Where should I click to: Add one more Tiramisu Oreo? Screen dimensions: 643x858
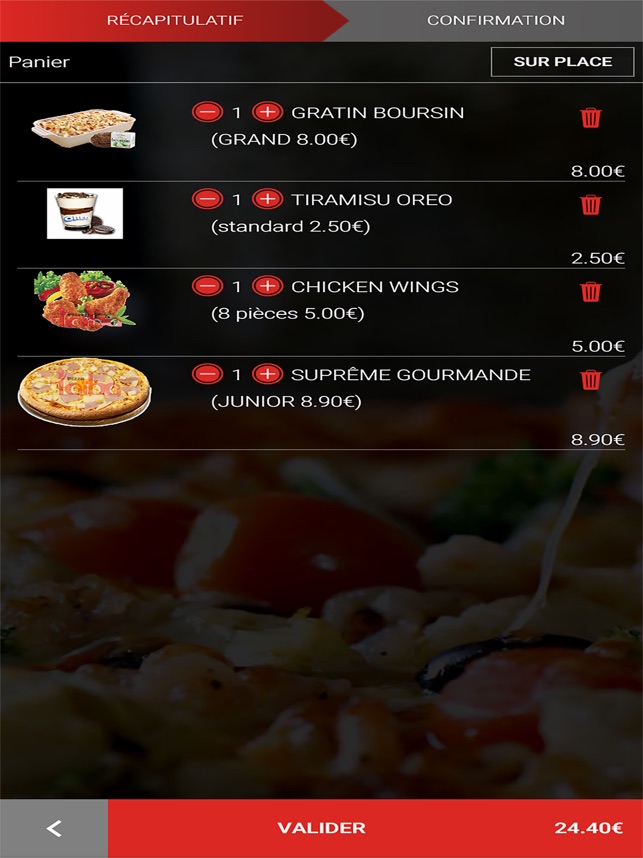tap(268, 199)
